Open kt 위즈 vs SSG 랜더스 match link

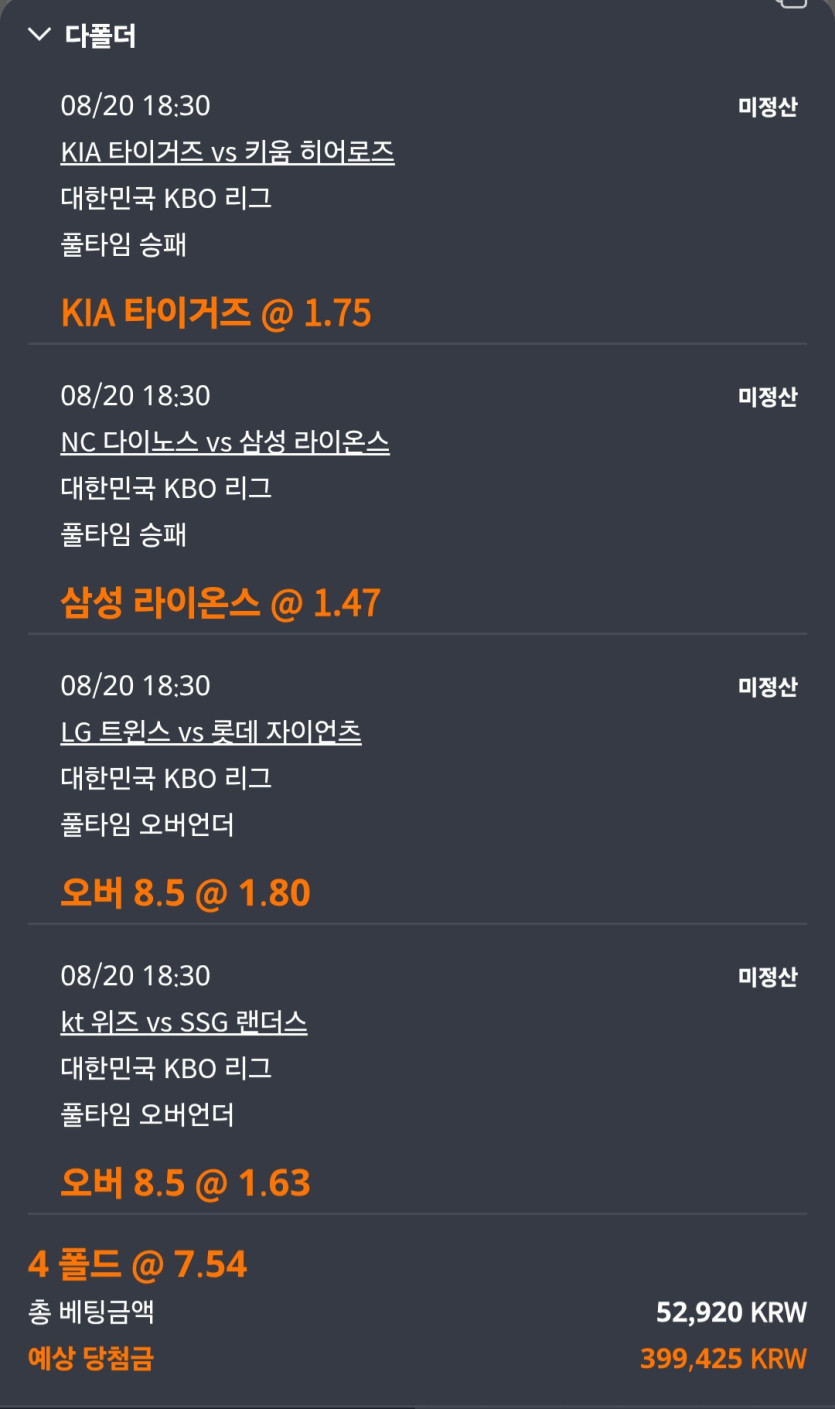[184, 1022]
